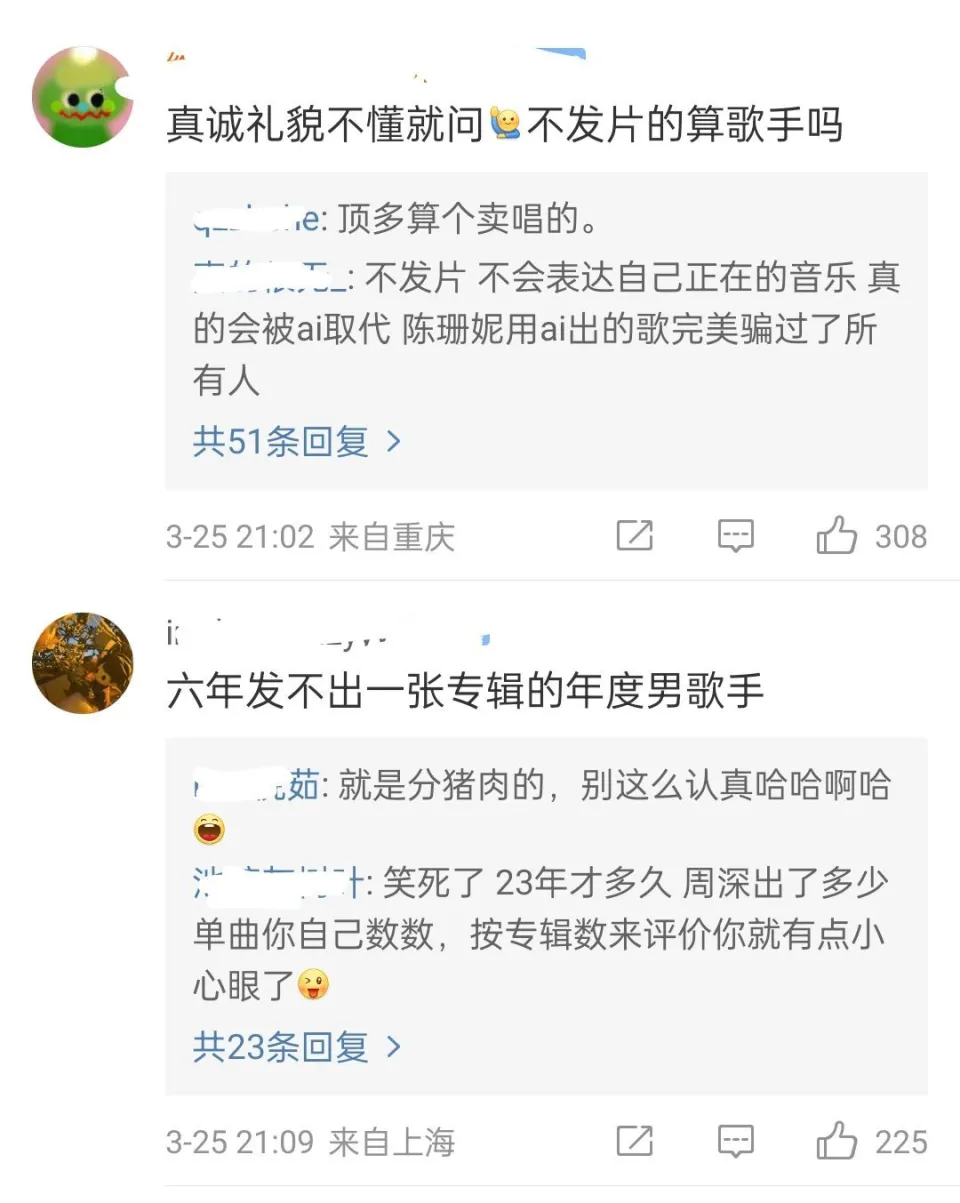Repost the comment from 重庆
Screen dimensions: 960x1203
(x=634, y=537)
